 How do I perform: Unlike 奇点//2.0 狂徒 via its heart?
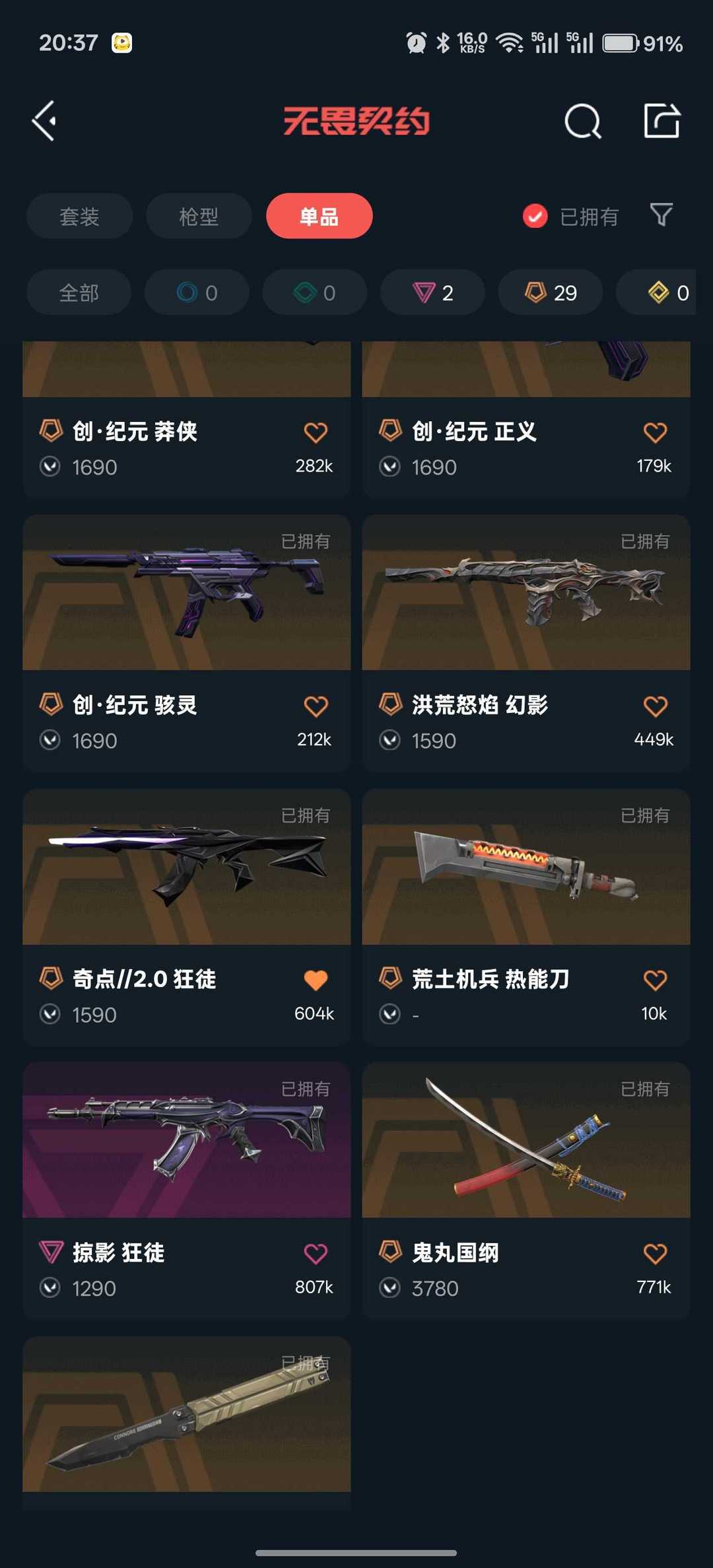[x=316, y=980]
